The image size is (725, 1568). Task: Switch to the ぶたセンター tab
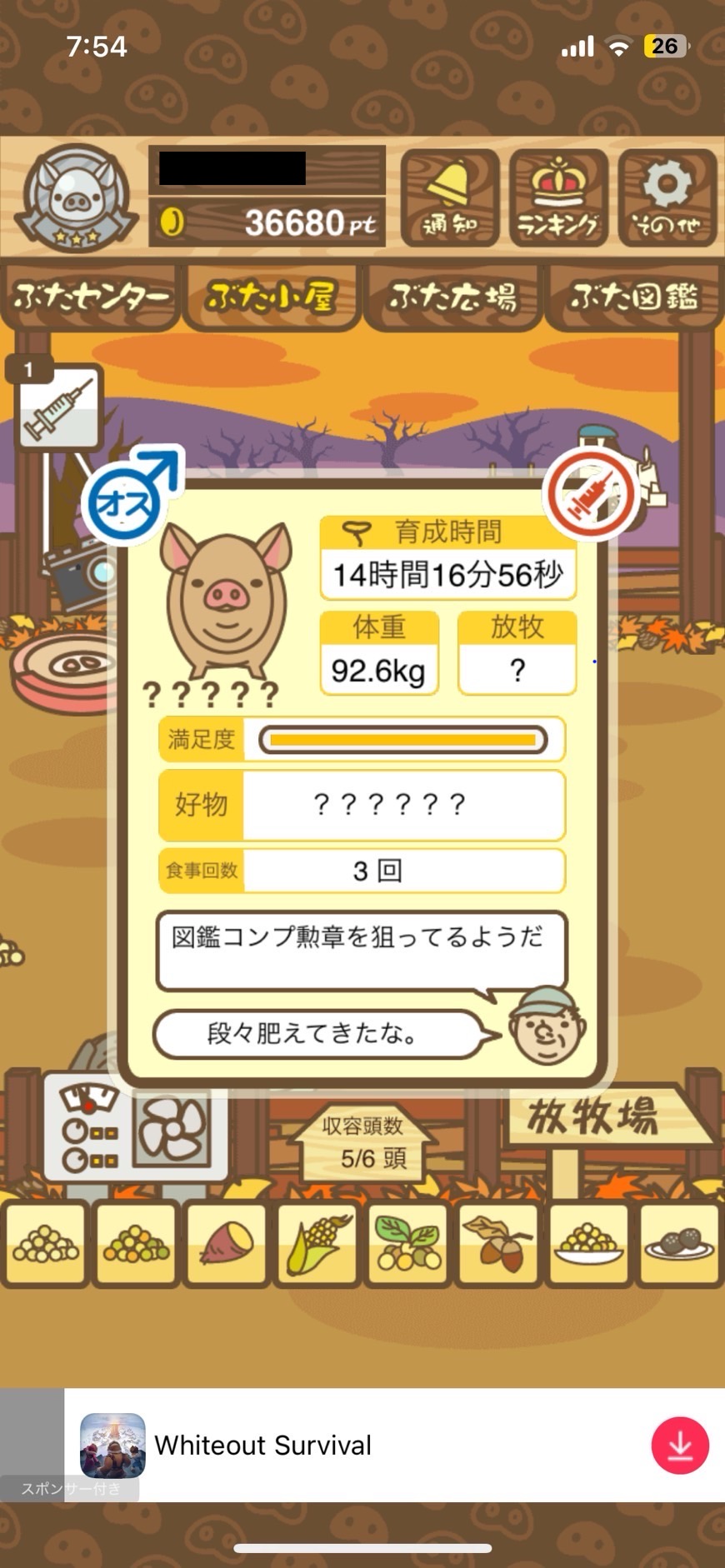click(90, 297)
